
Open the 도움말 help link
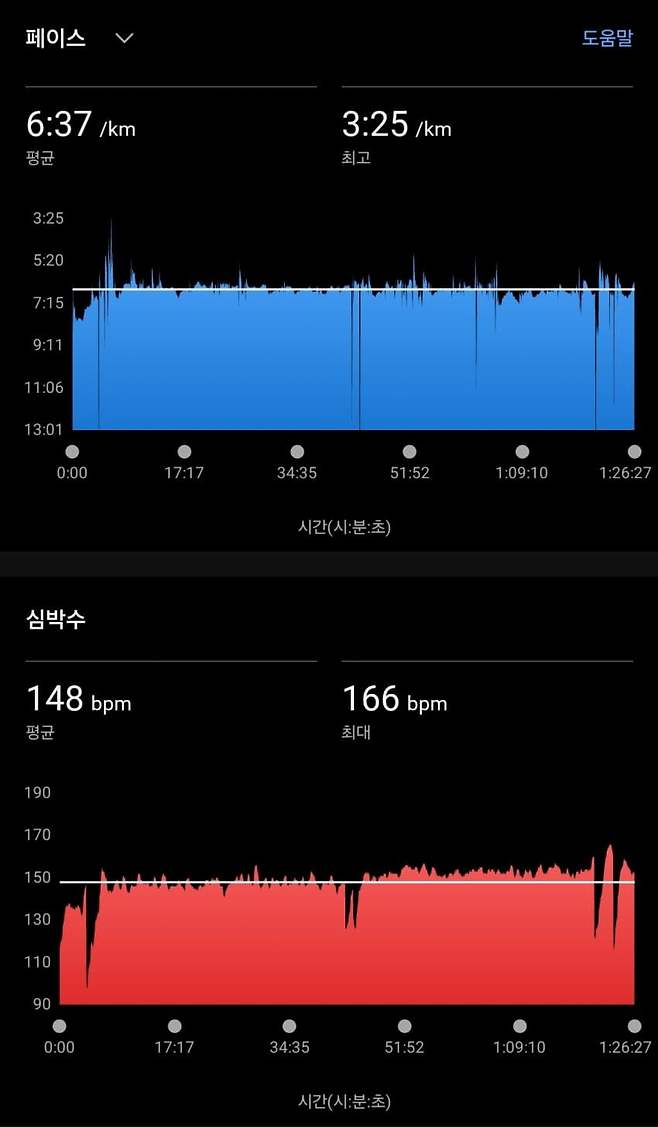point(607,38)
